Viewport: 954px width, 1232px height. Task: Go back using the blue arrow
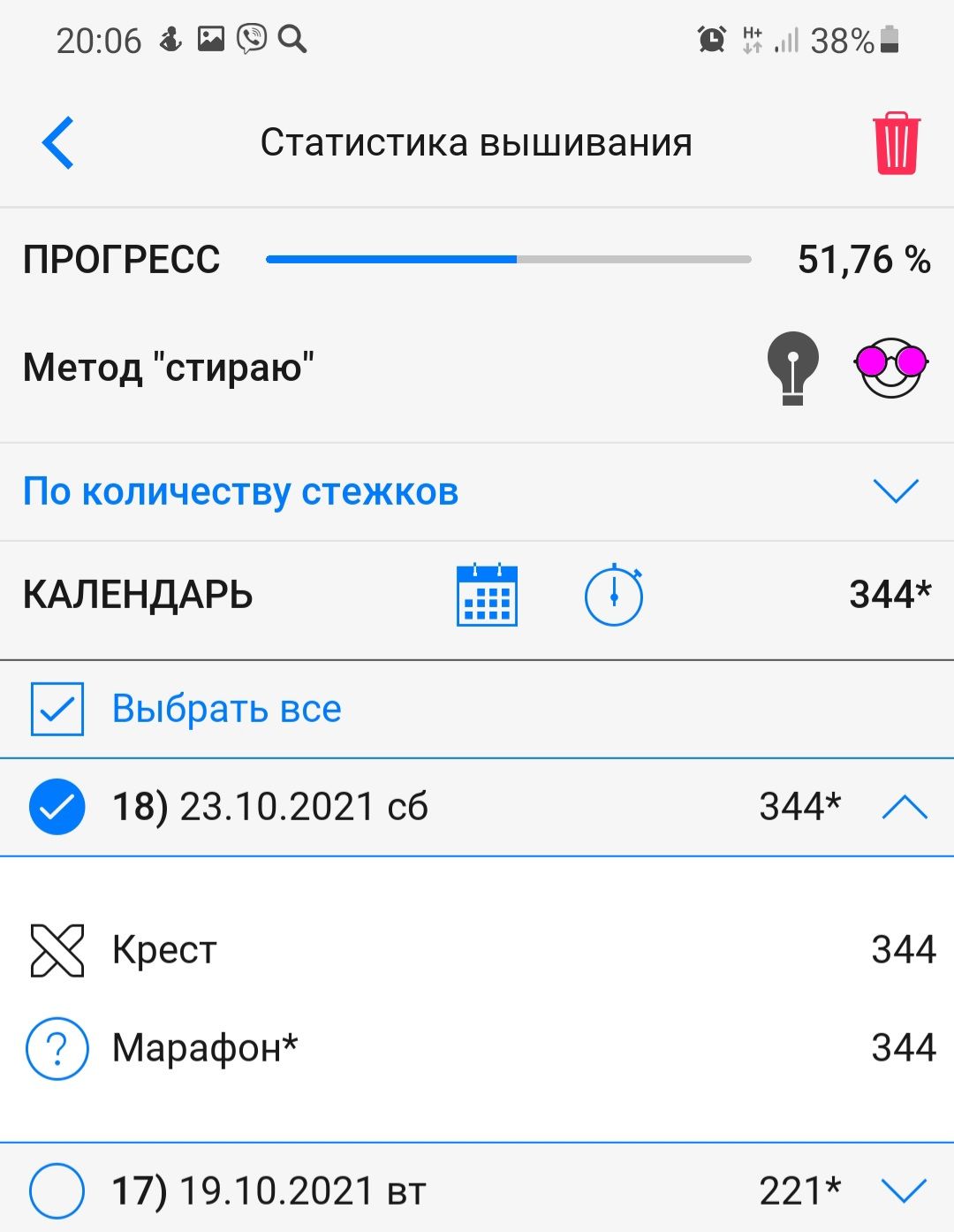coord(58,142)
